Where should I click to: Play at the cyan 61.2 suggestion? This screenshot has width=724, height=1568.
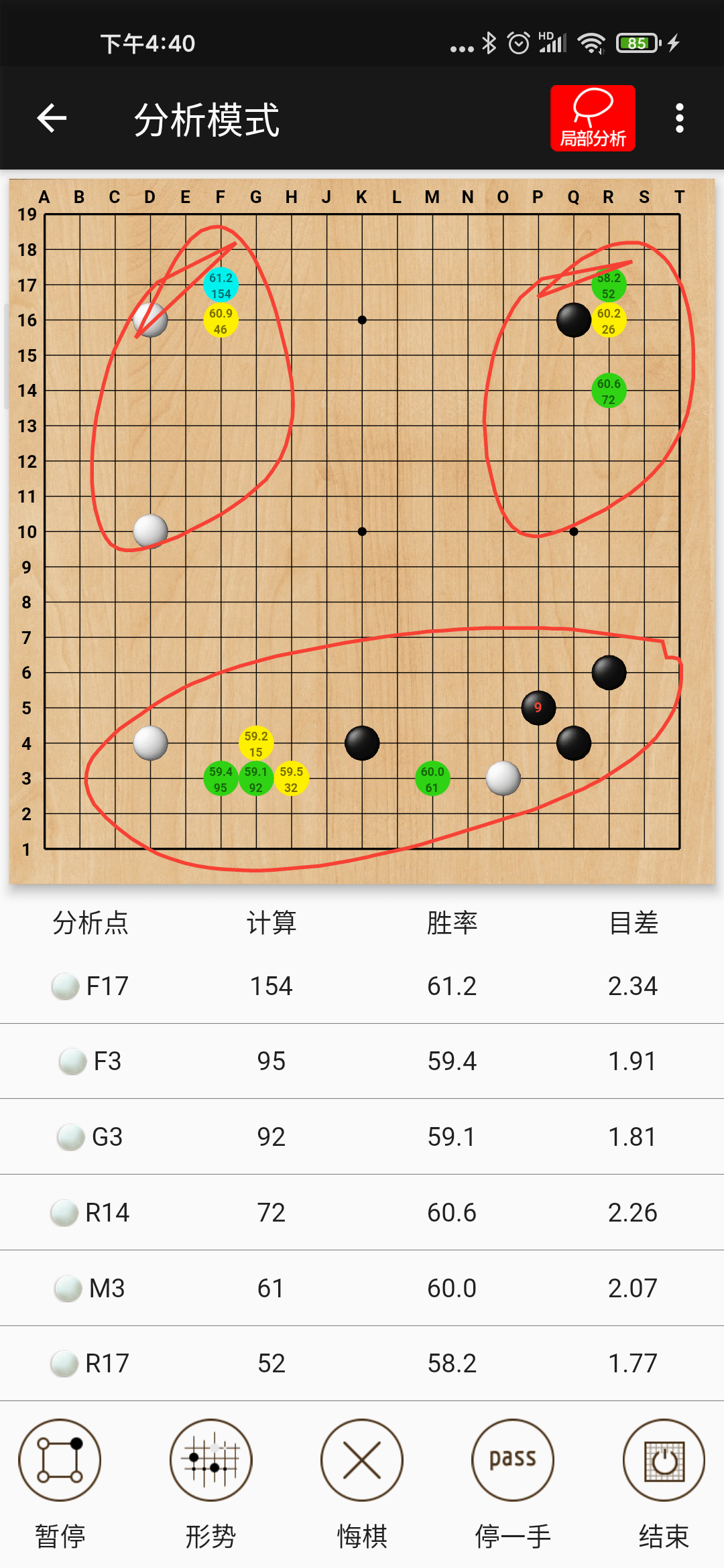[221, 285]
